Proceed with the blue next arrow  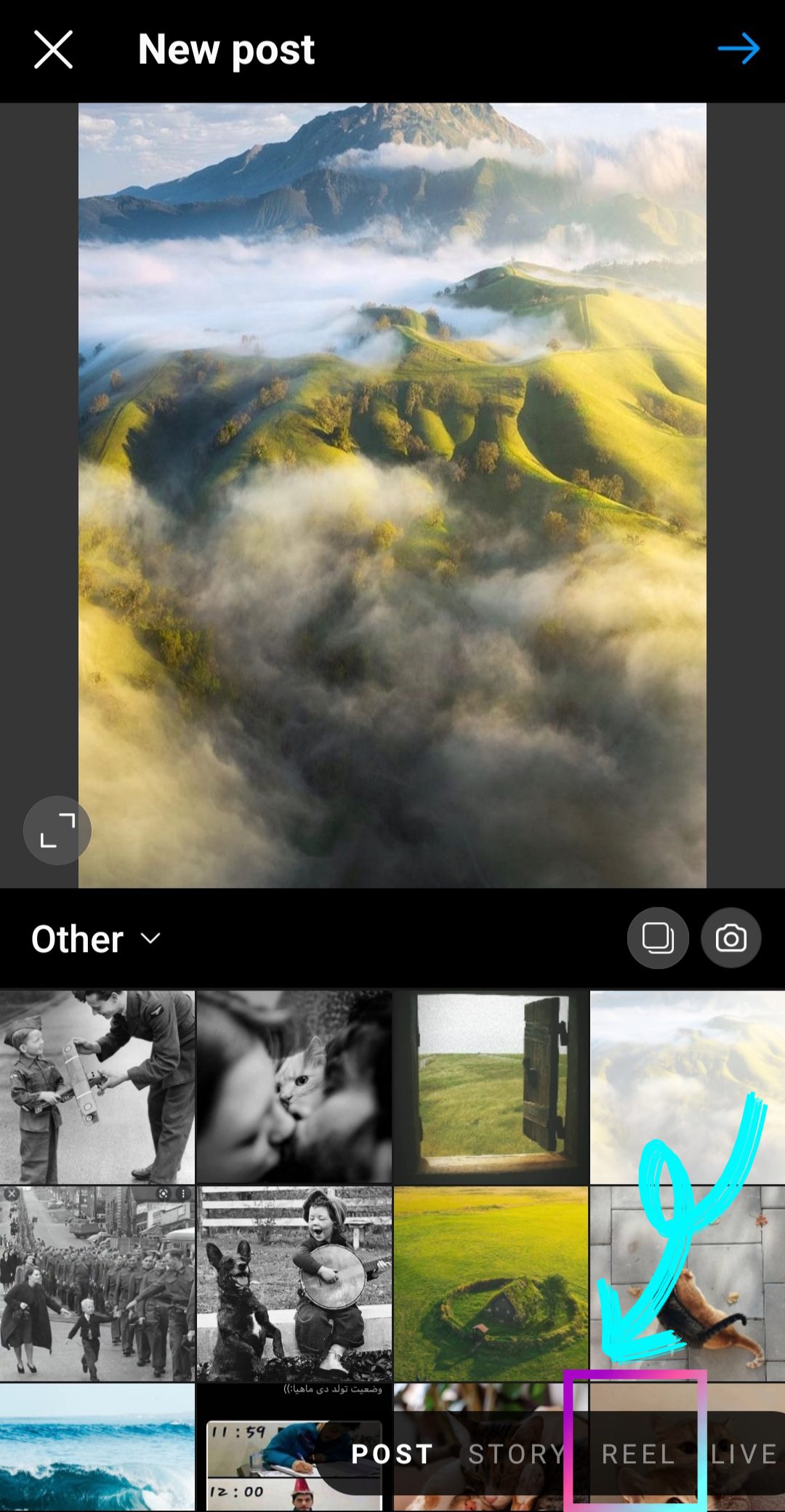tap(738, 49)
